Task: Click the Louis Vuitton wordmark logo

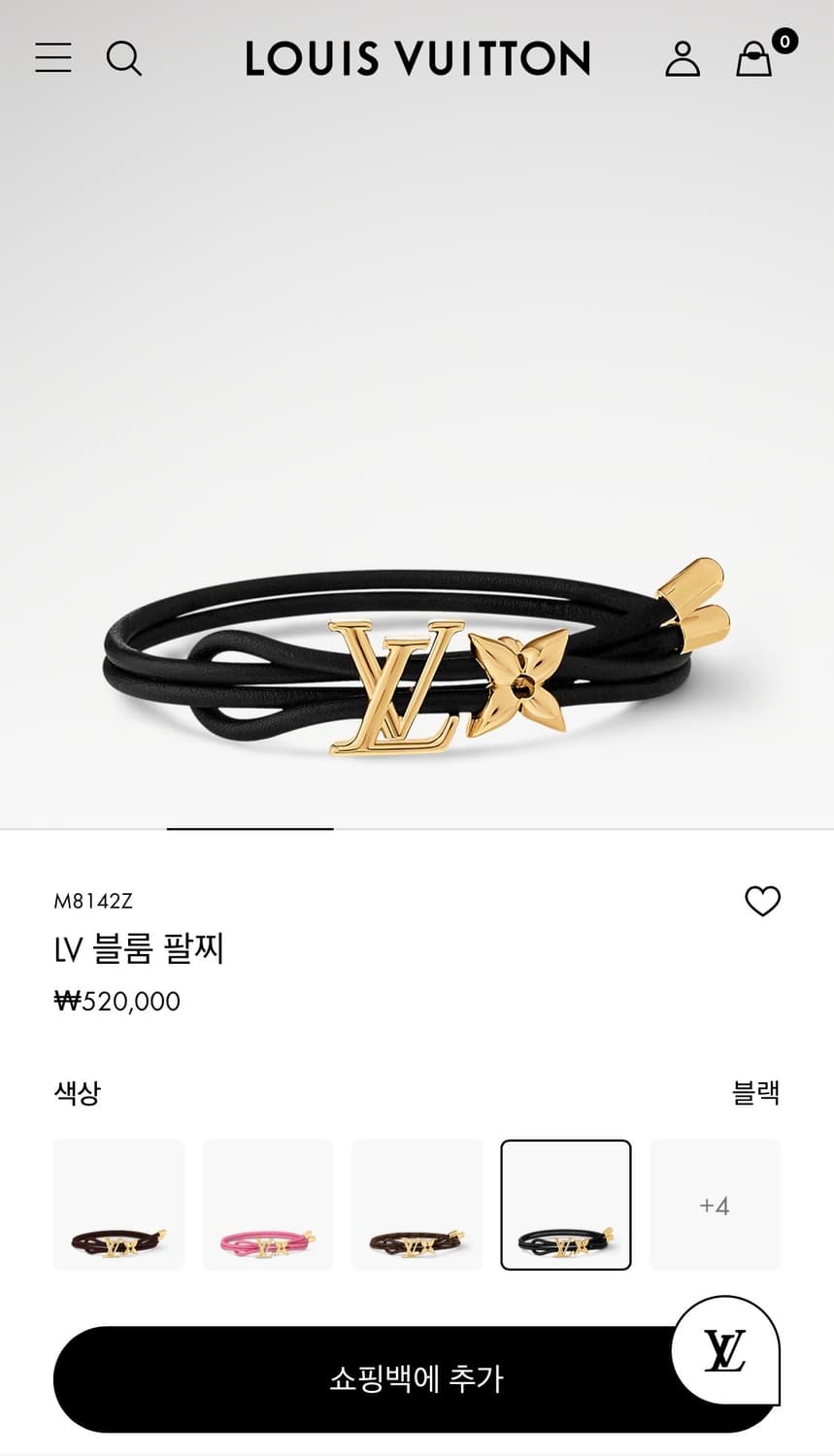Action: coord(417,58)
